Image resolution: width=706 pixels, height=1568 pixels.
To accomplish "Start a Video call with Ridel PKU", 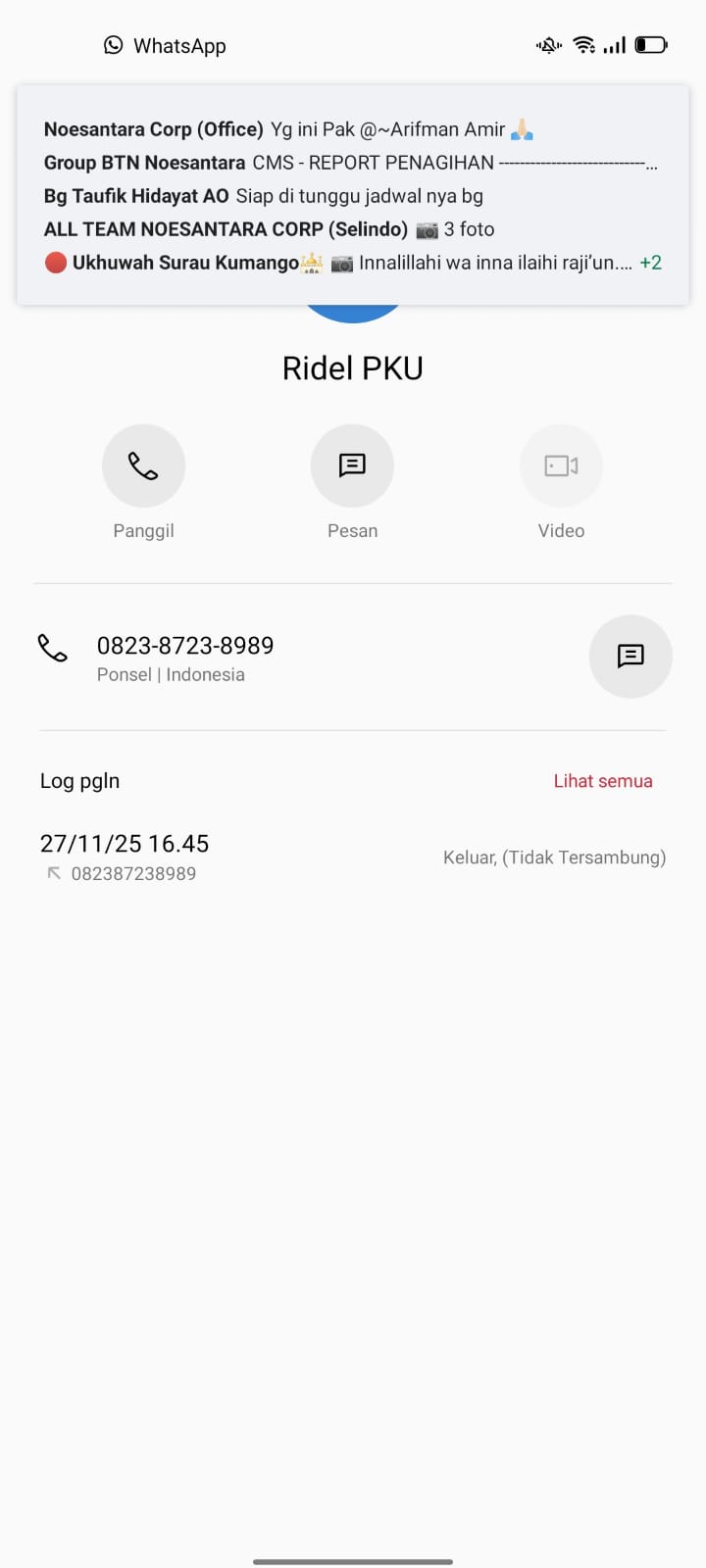I will [x=561, y=465].
